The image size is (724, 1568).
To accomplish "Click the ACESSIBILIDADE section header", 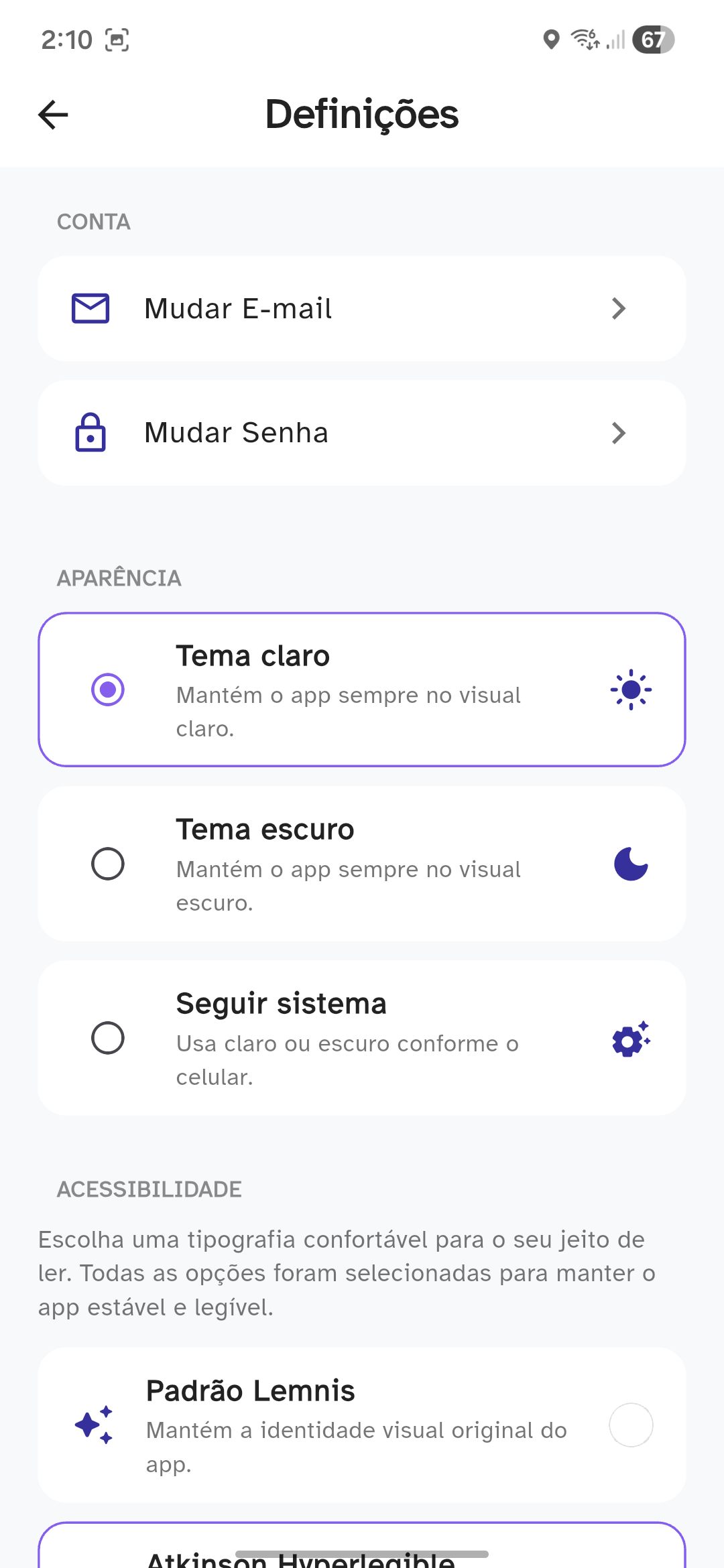I will click(x=149, y=1189).
